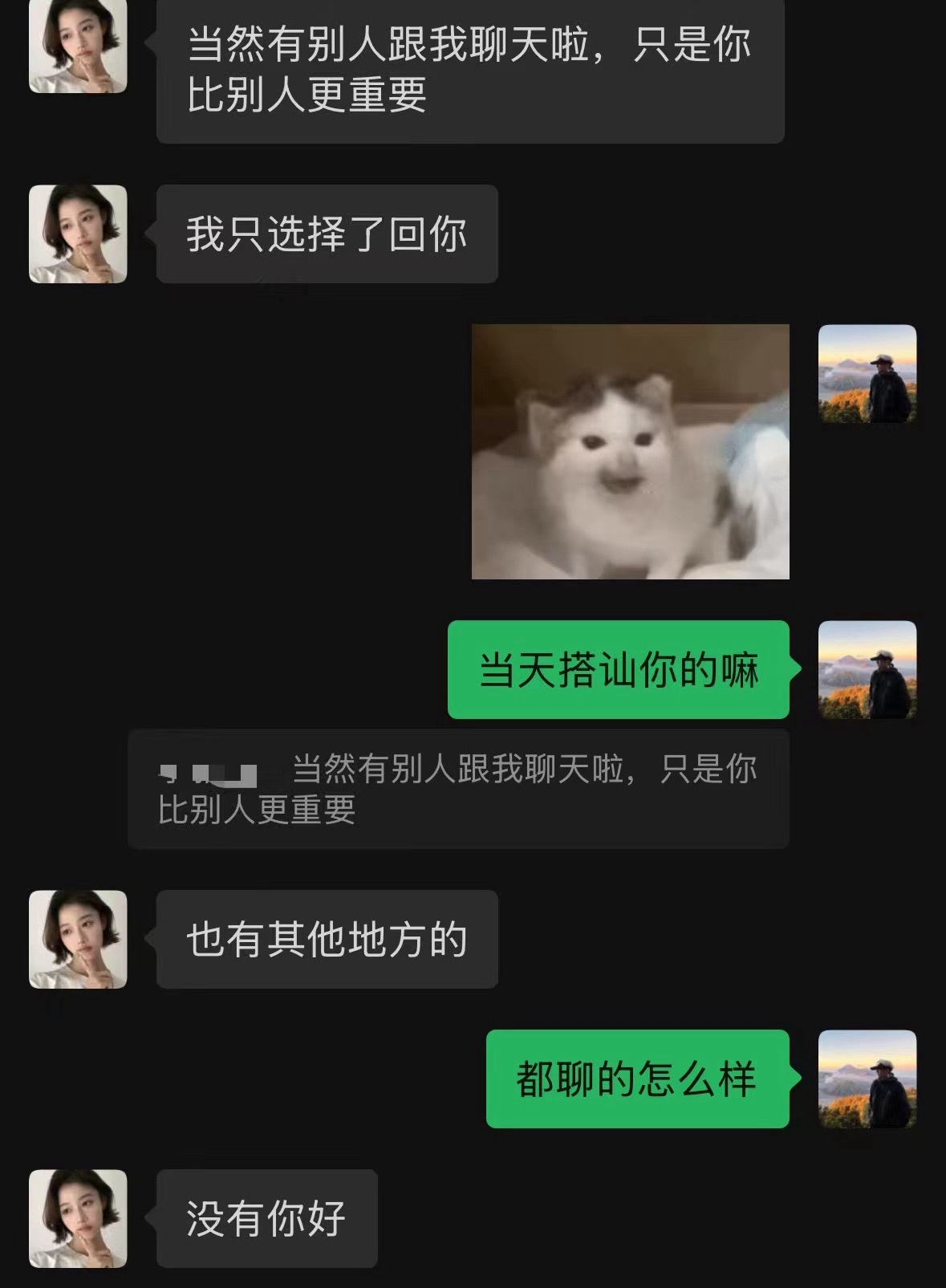This screenshot has width=946, height=1288.
Task: Open own avatar next to the cat sticker
Action: 867,373
